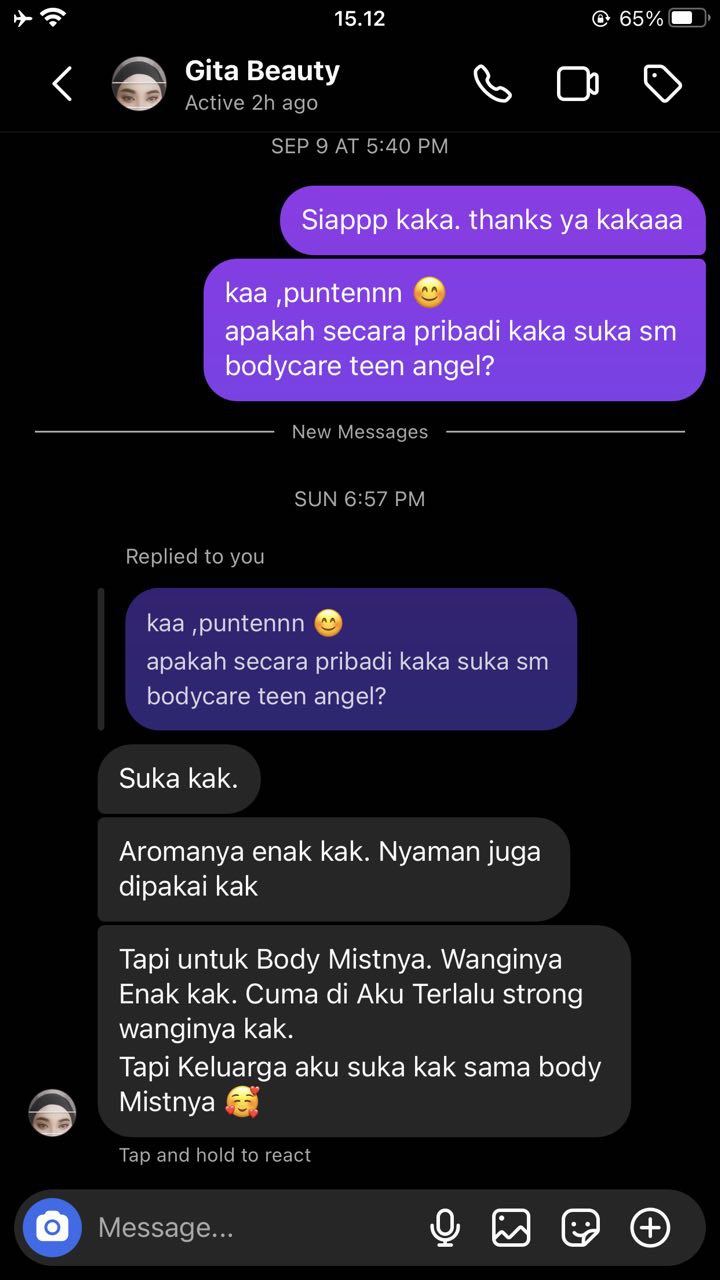Open more options with the plus icon
The image size is (720, 1280).
[651, 1227]
